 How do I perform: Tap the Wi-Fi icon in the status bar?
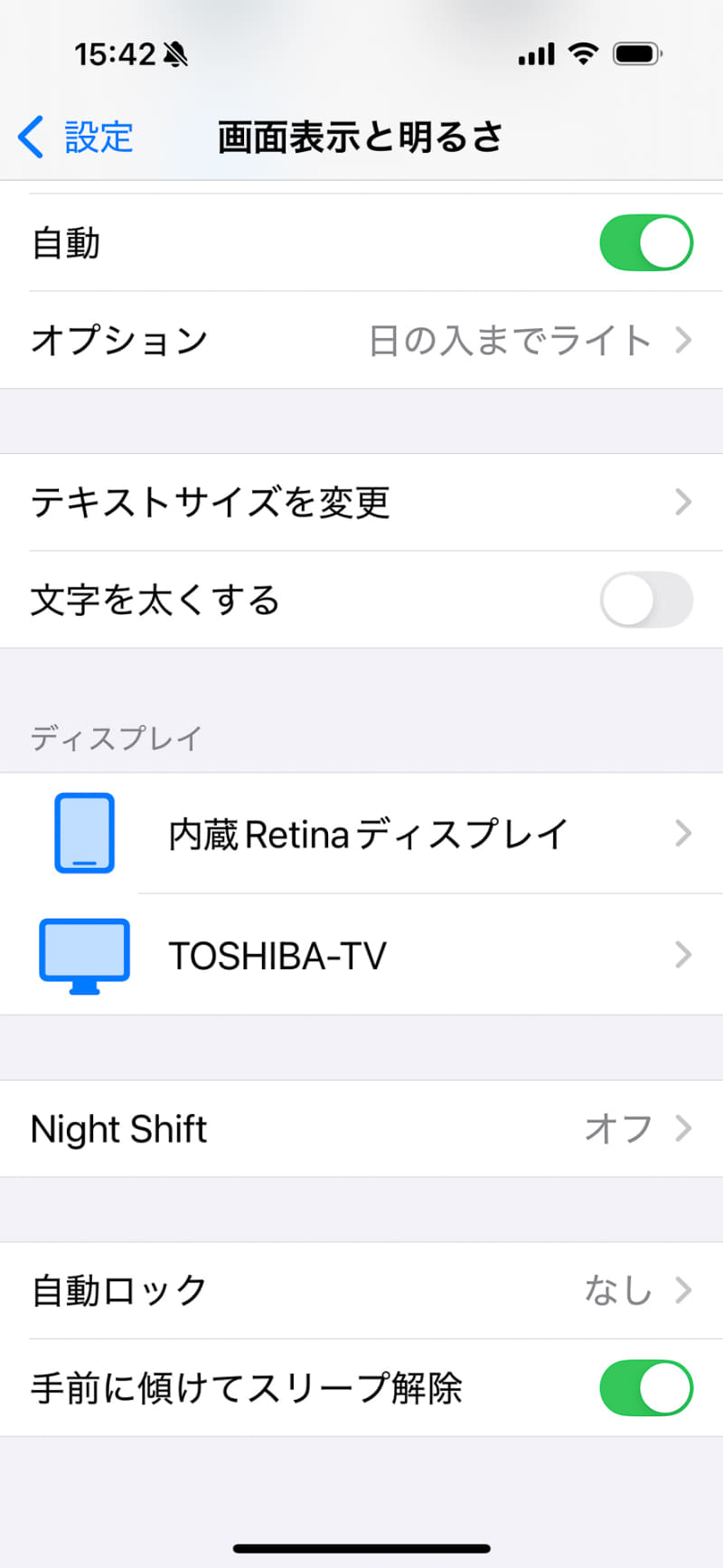point(583,54)
